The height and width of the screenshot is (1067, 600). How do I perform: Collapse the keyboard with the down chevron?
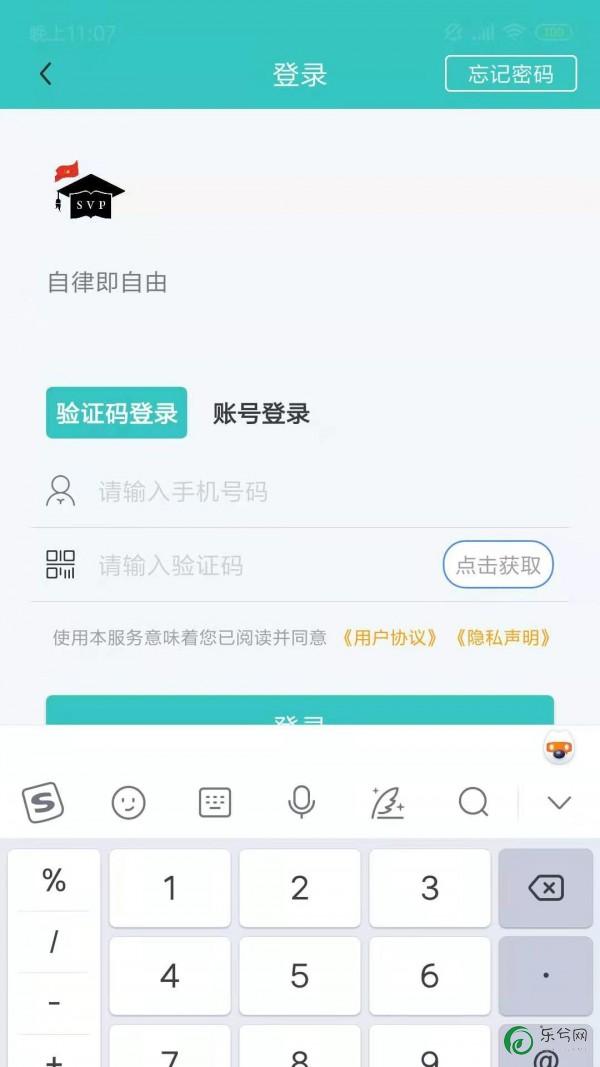coord(559,804)
